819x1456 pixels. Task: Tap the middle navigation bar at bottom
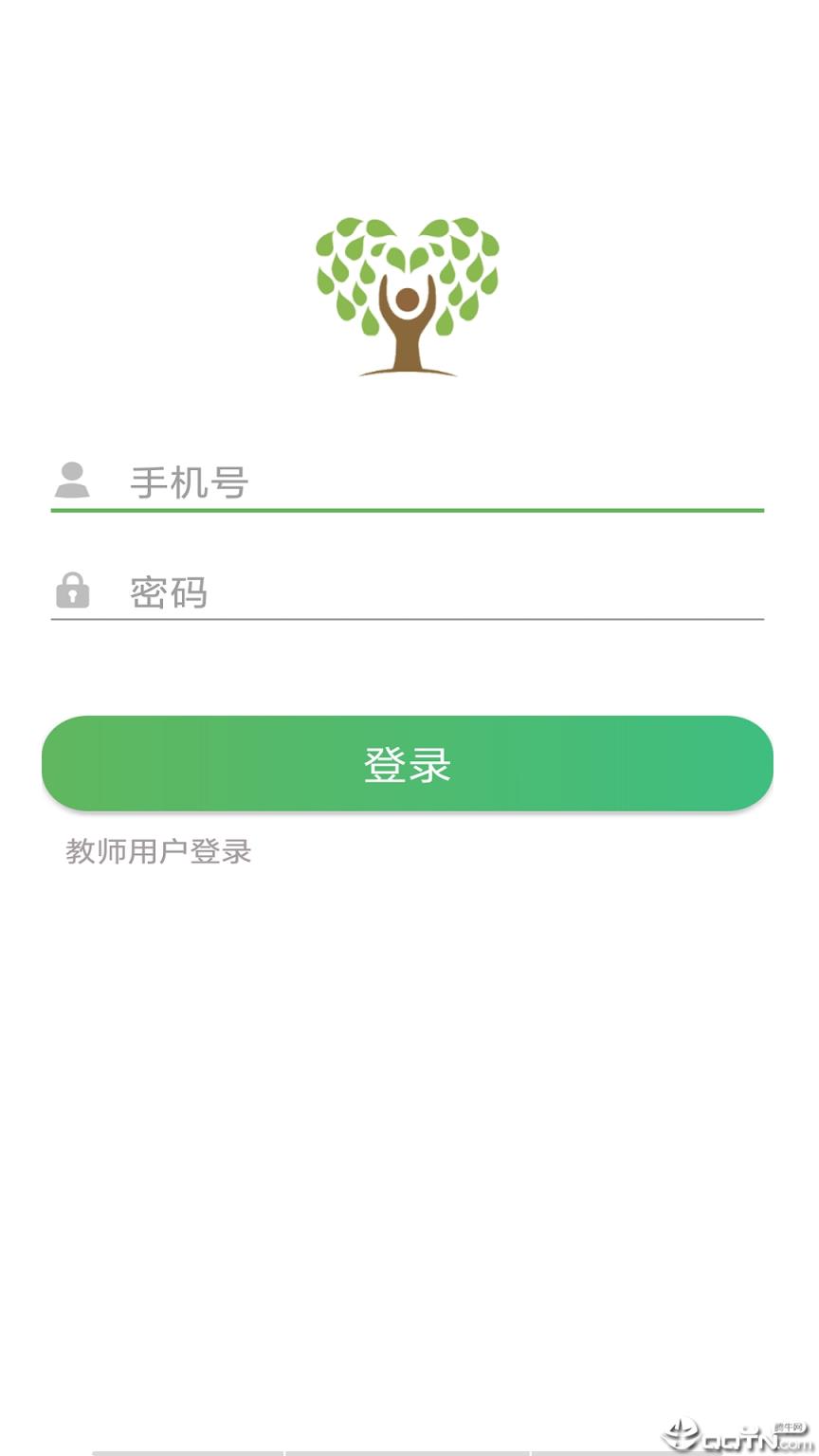[409, 1451]
